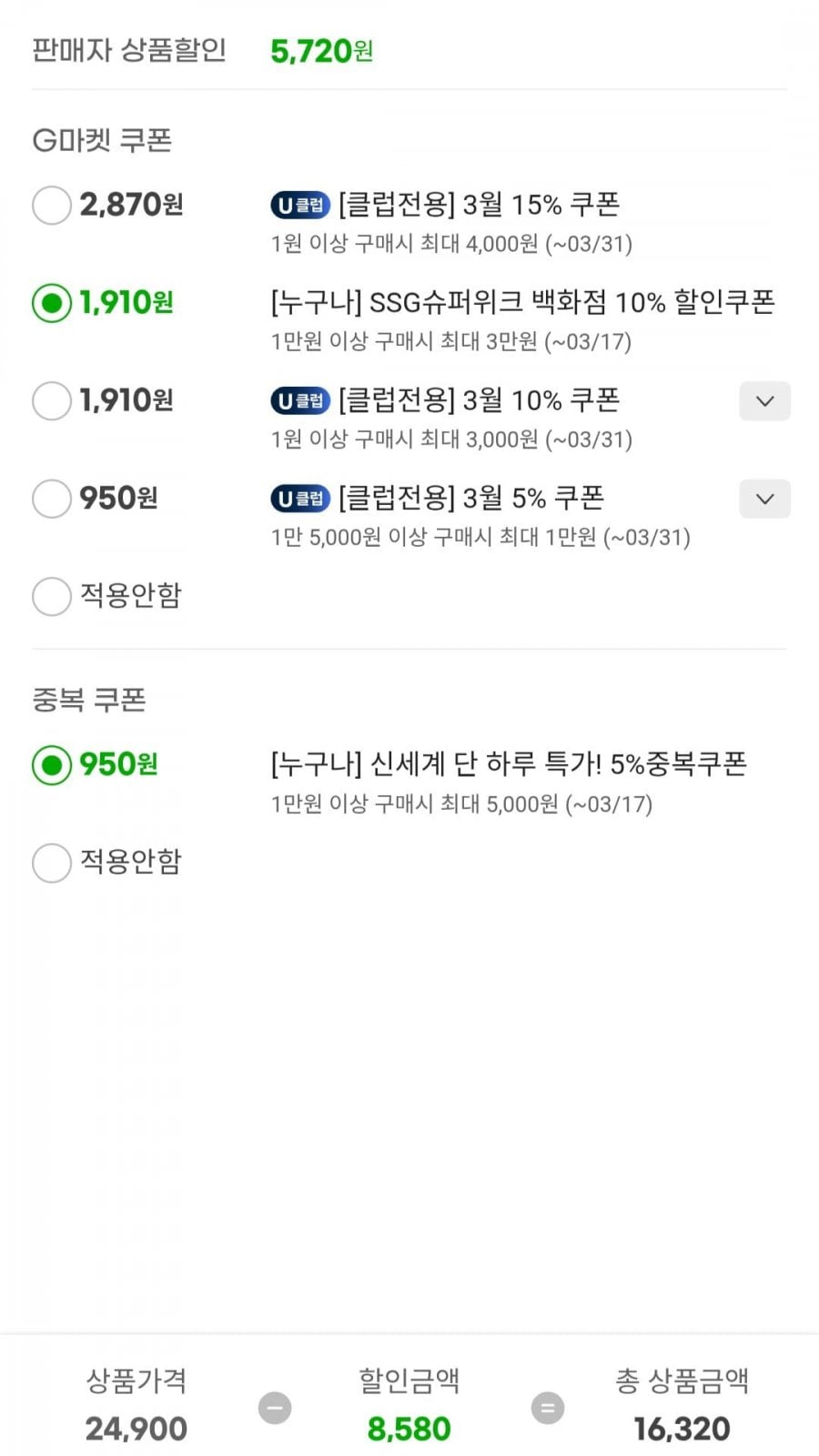This screenshot has width=819, height=1456.
Task: Expand details of 3월 5% 쿠폰
Action: pyautogui.click(x=764, y=499)
